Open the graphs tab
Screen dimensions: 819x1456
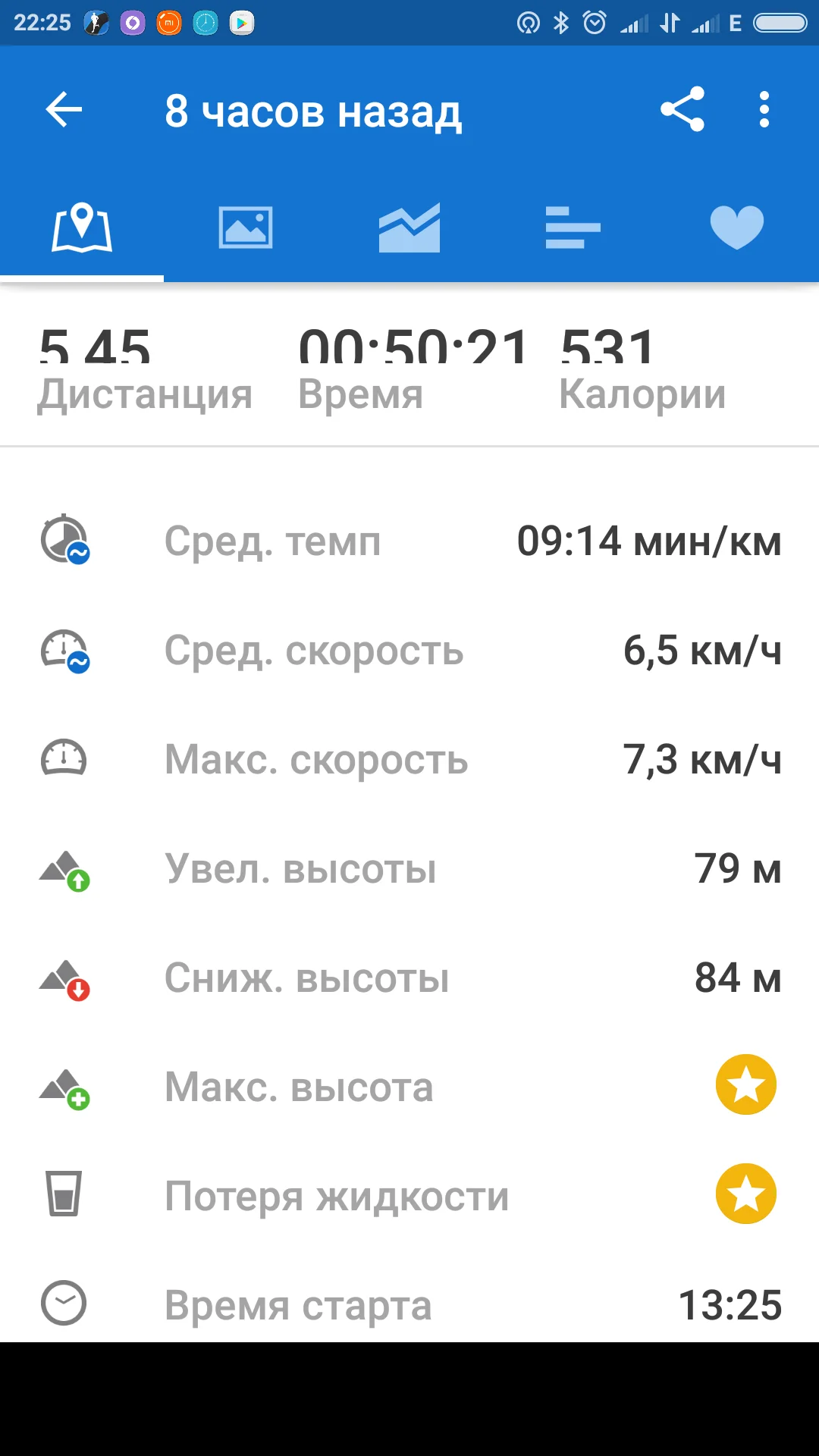[409, 227]
